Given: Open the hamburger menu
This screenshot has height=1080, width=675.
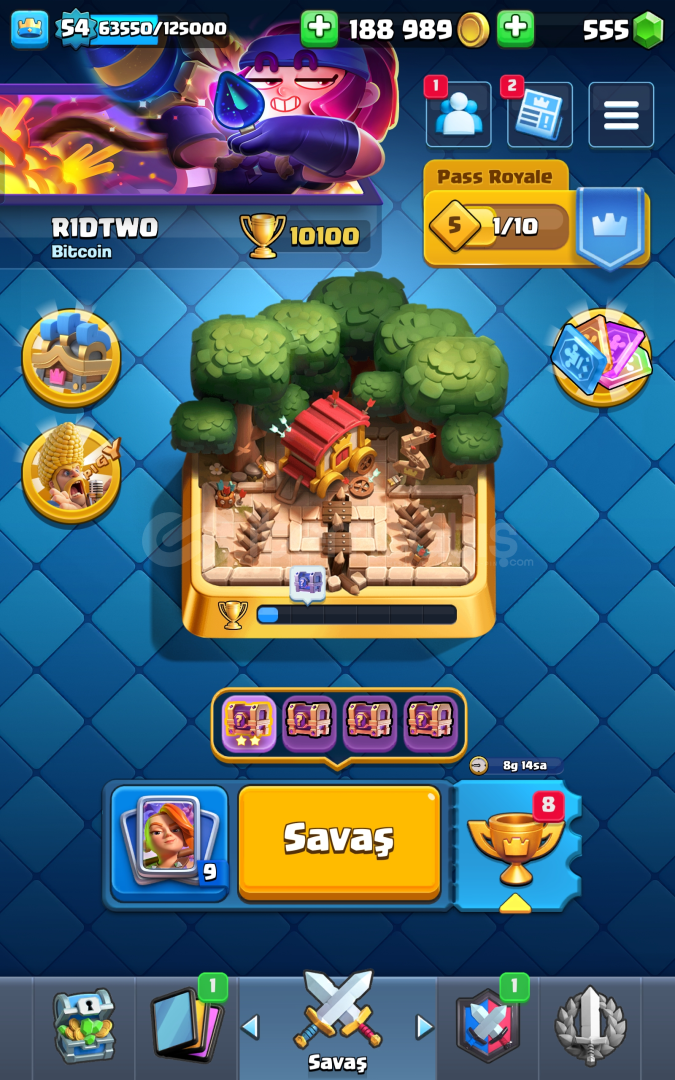Looking at the screenshot, I should point(621,116).
